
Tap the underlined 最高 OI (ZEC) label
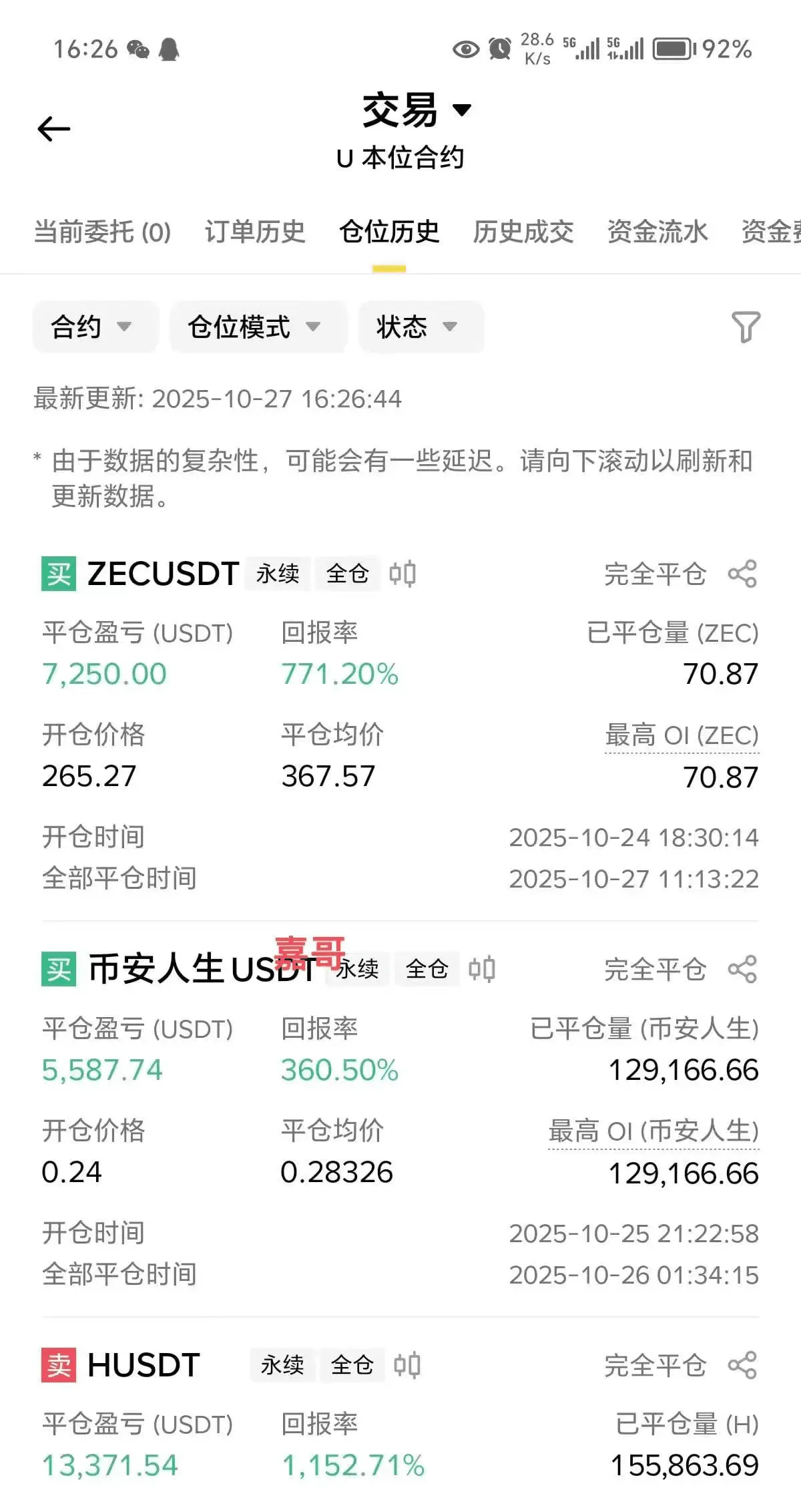click(682, 736)
